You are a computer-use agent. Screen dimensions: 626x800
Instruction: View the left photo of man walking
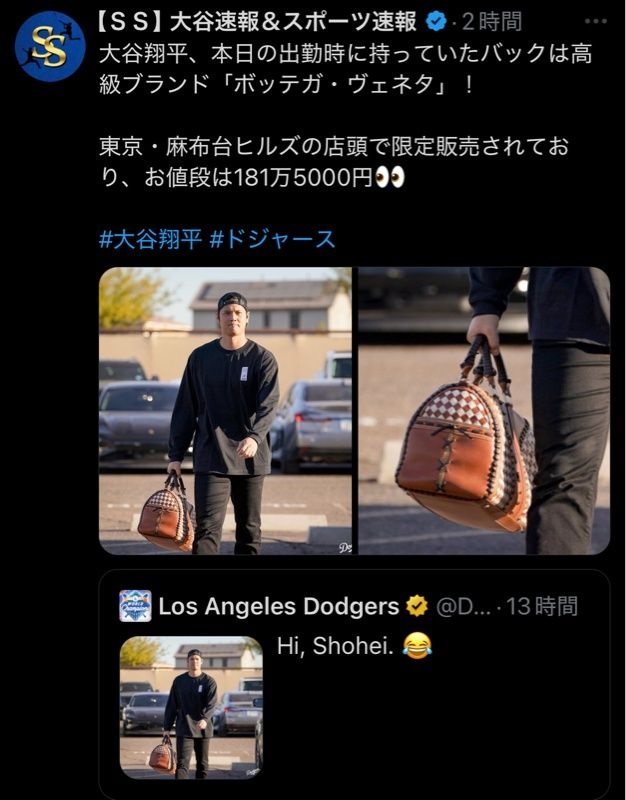pos(225,410)
